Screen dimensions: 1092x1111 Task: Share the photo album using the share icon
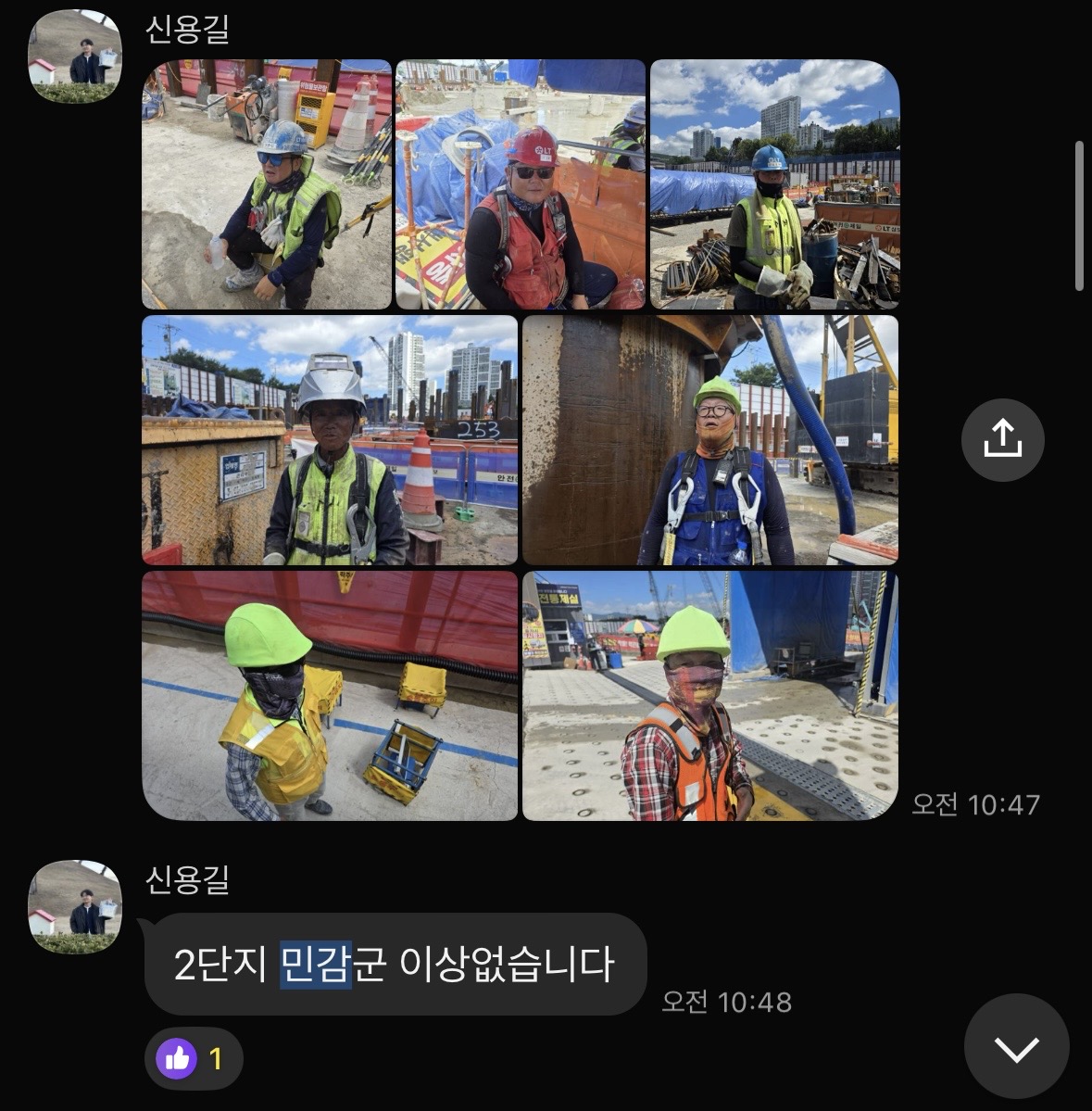point(1002,440)
